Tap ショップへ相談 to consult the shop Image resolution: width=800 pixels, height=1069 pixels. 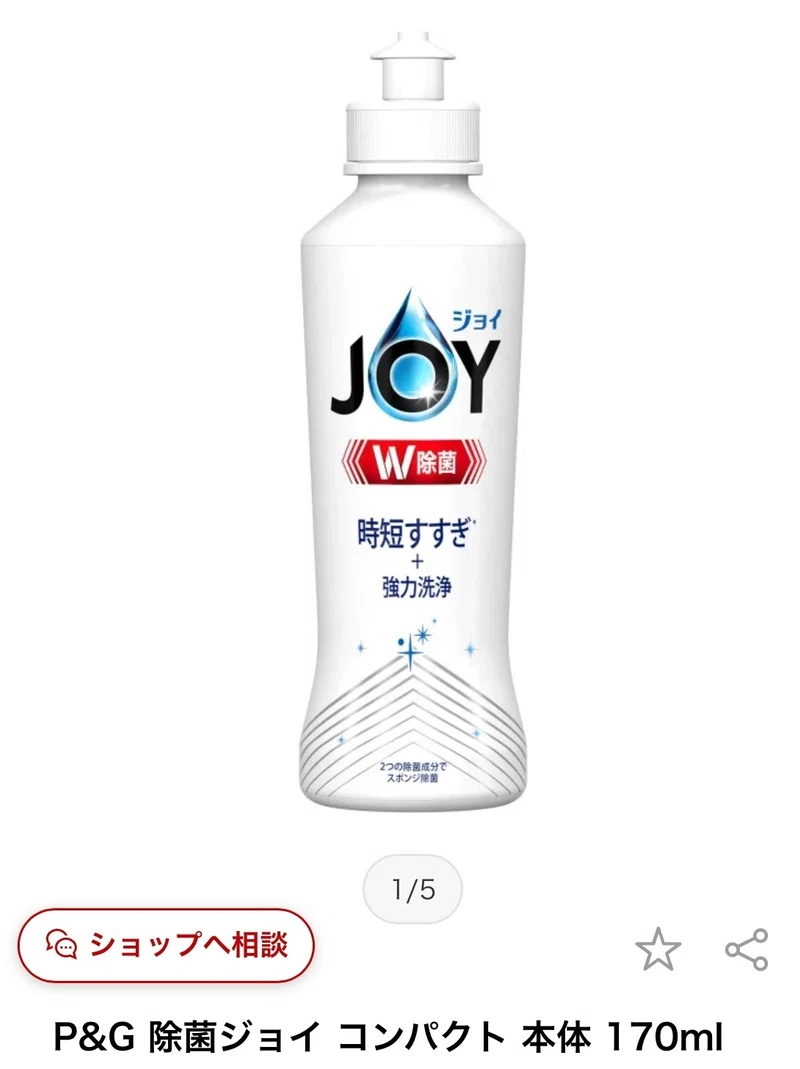(x=166, y=945)
